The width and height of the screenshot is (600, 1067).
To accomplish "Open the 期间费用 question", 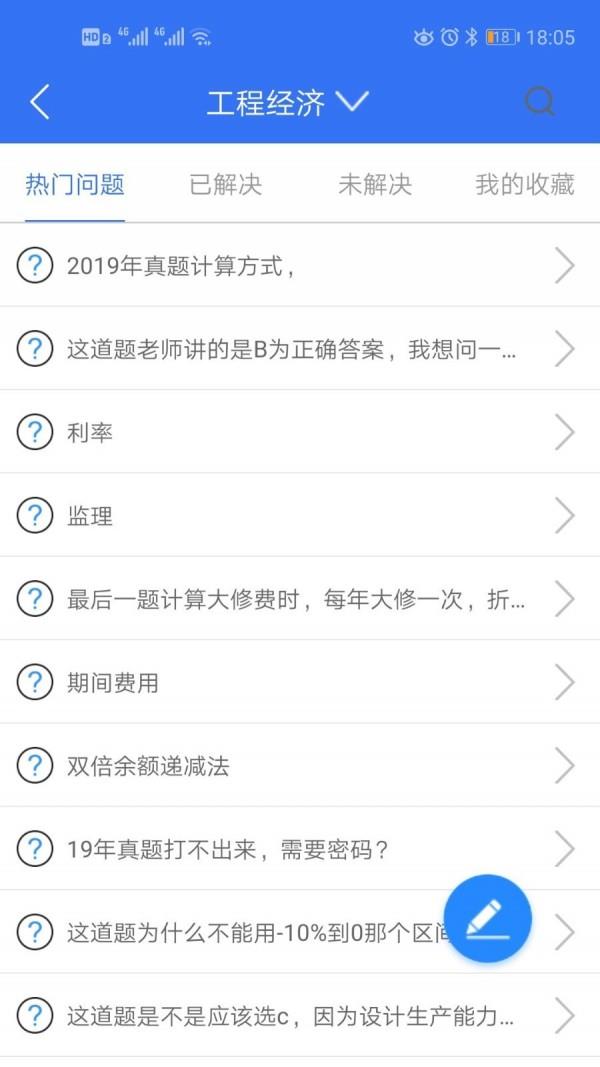I will coord(300,683).
